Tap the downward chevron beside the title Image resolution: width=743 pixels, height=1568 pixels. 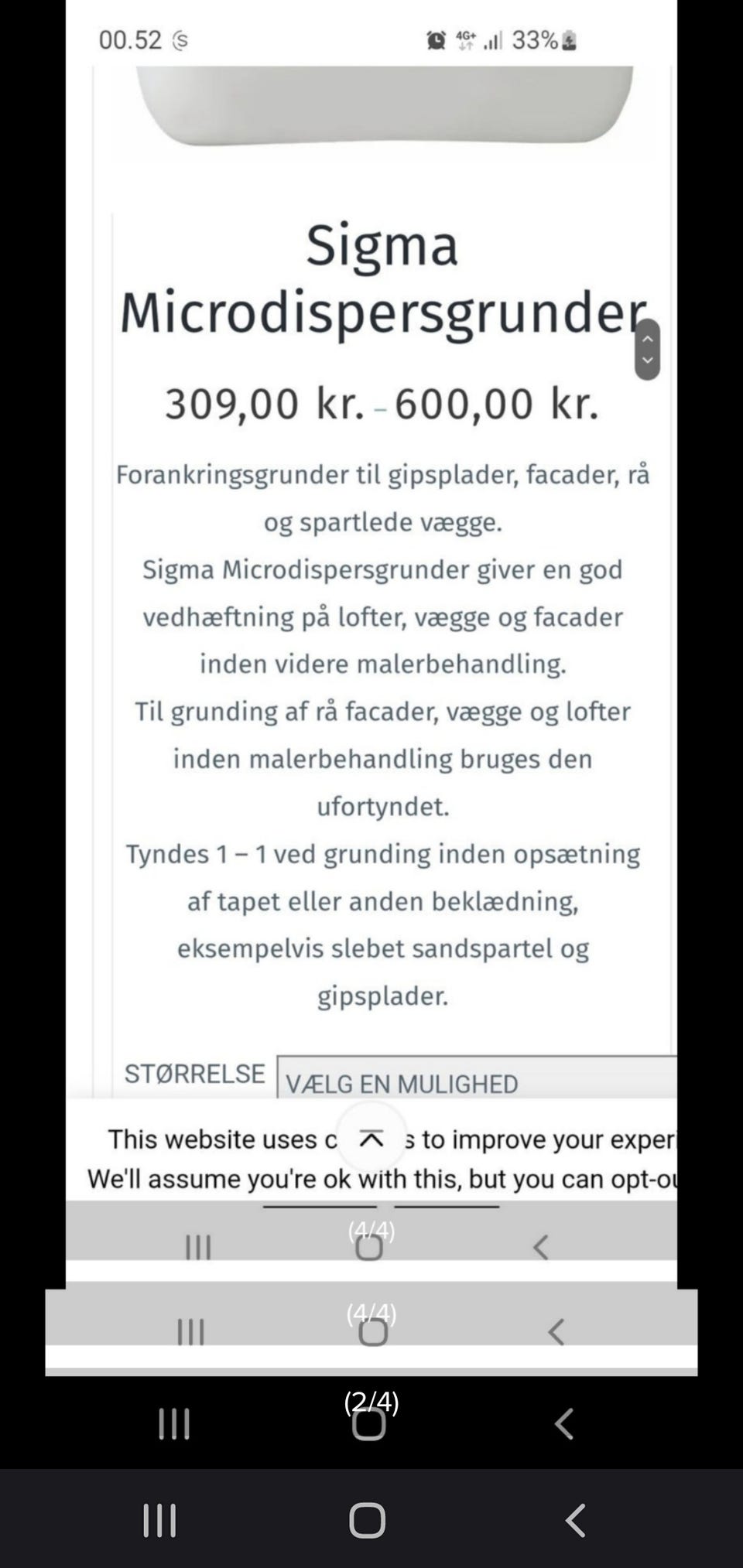pyautogui.click(x=647, y=360)
